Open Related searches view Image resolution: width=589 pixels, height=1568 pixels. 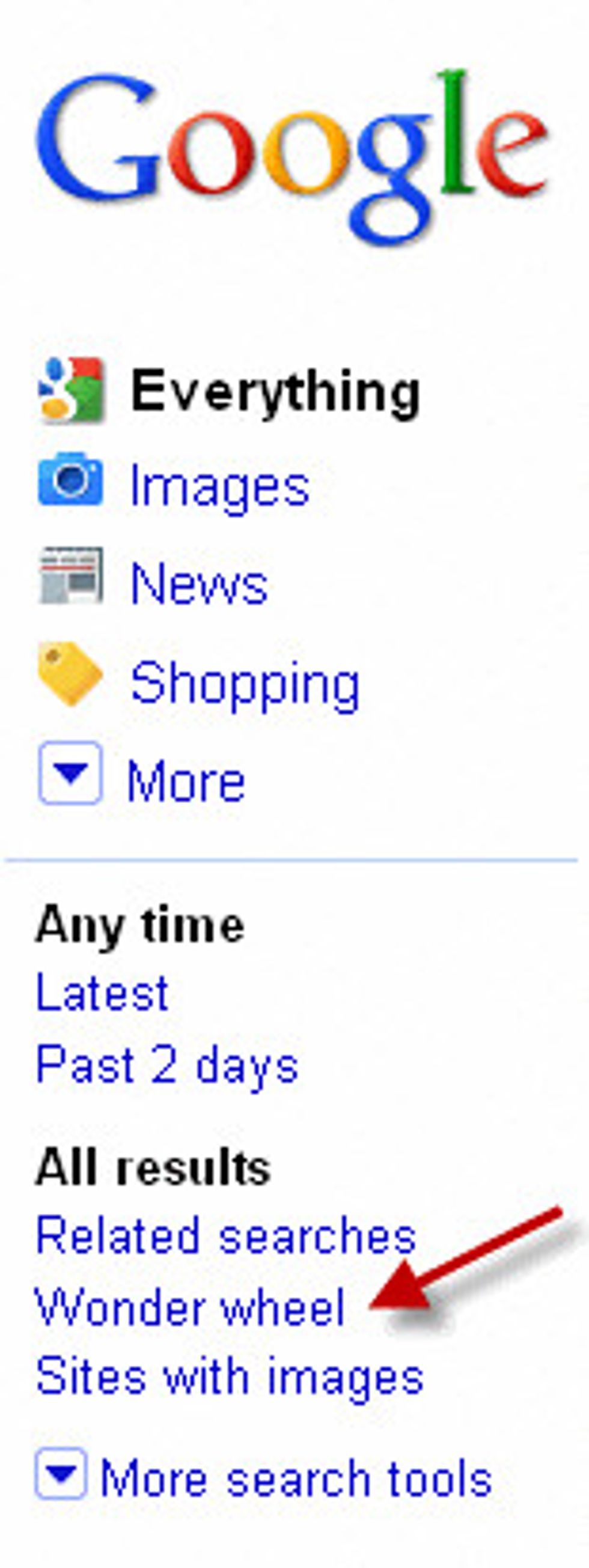[x=225, y=1236]
